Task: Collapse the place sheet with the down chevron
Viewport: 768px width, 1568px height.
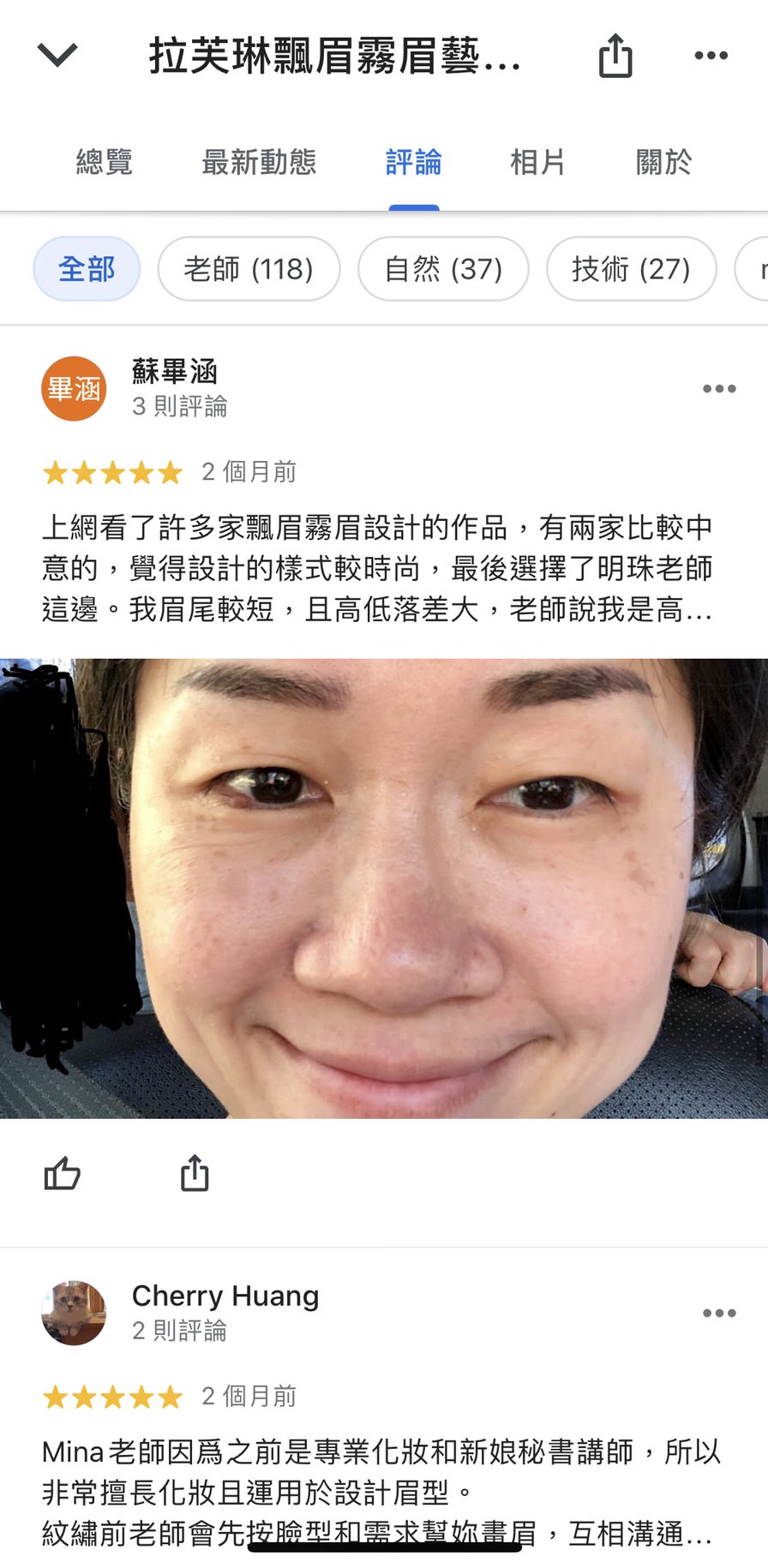Action: pyautogui.click(x=57, y=56)
